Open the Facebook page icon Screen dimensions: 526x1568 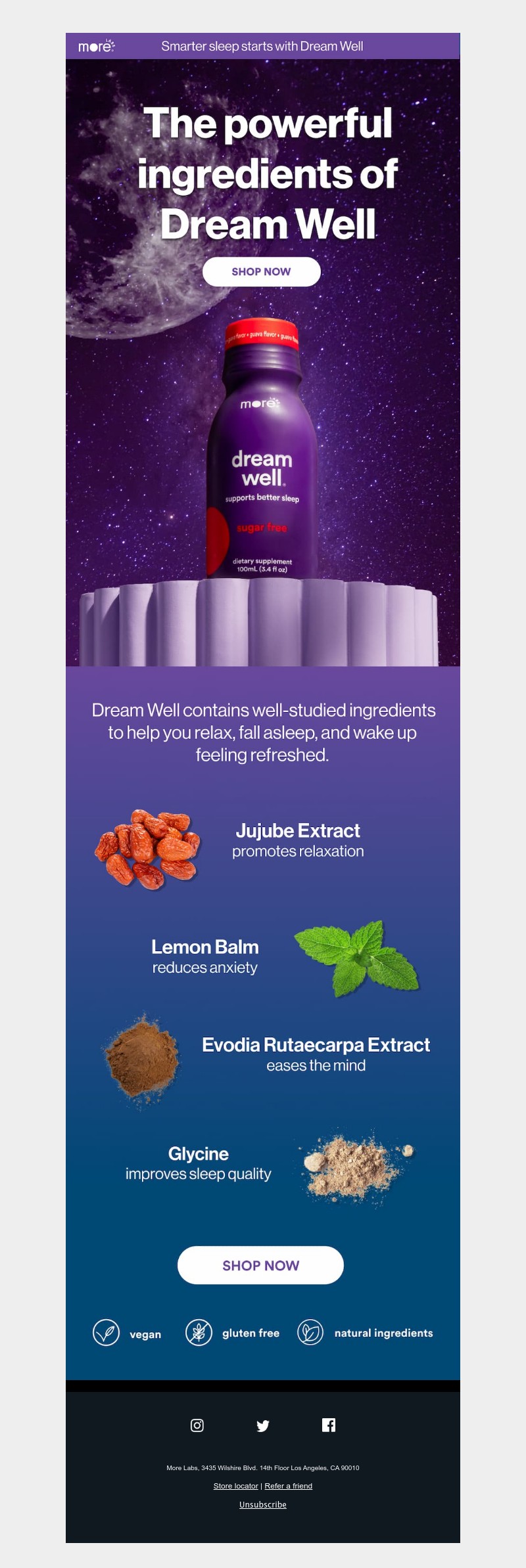(x=329, y=1424)
